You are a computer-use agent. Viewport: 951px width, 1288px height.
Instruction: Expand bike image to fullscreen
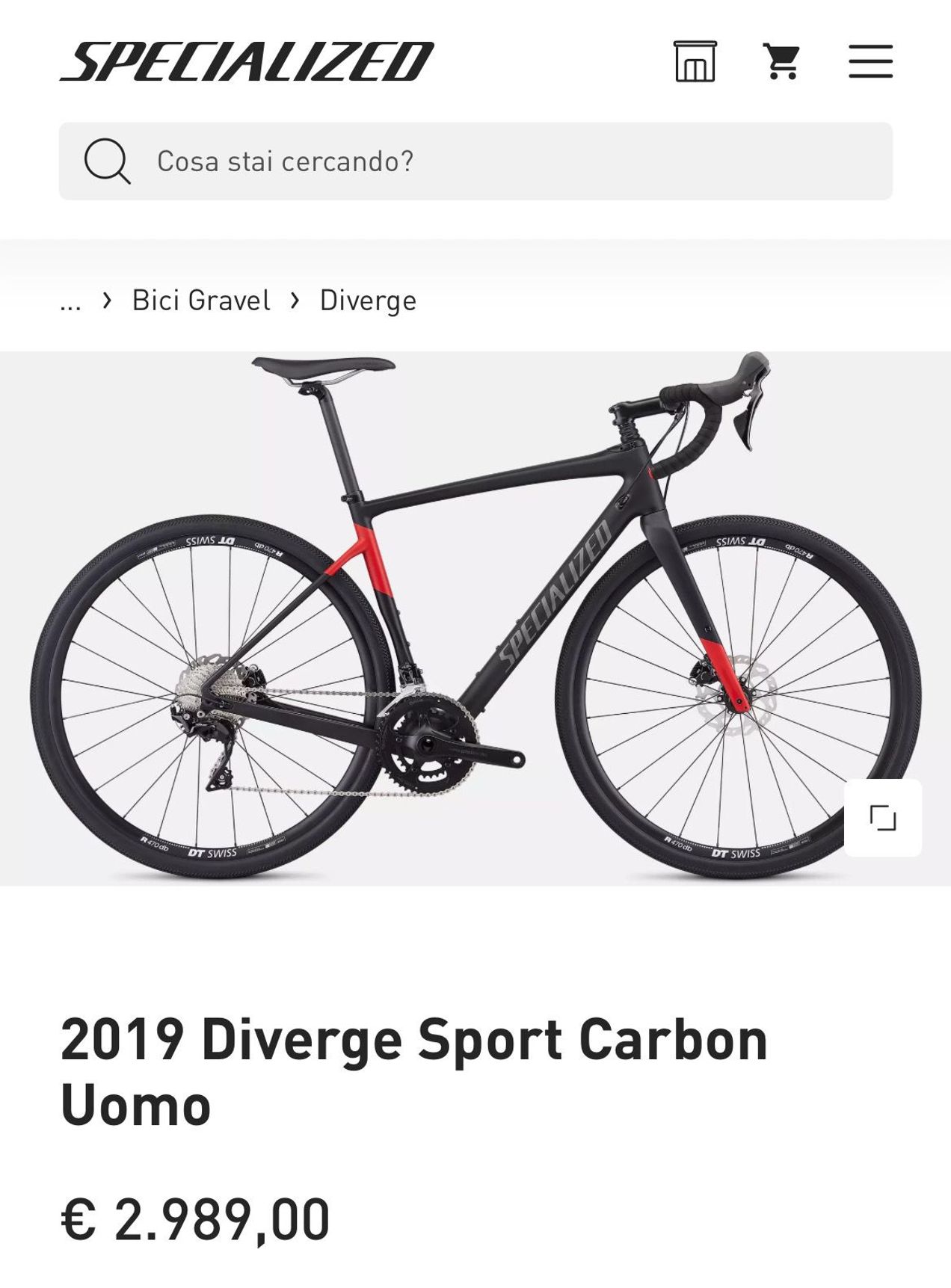pos(882,817)
